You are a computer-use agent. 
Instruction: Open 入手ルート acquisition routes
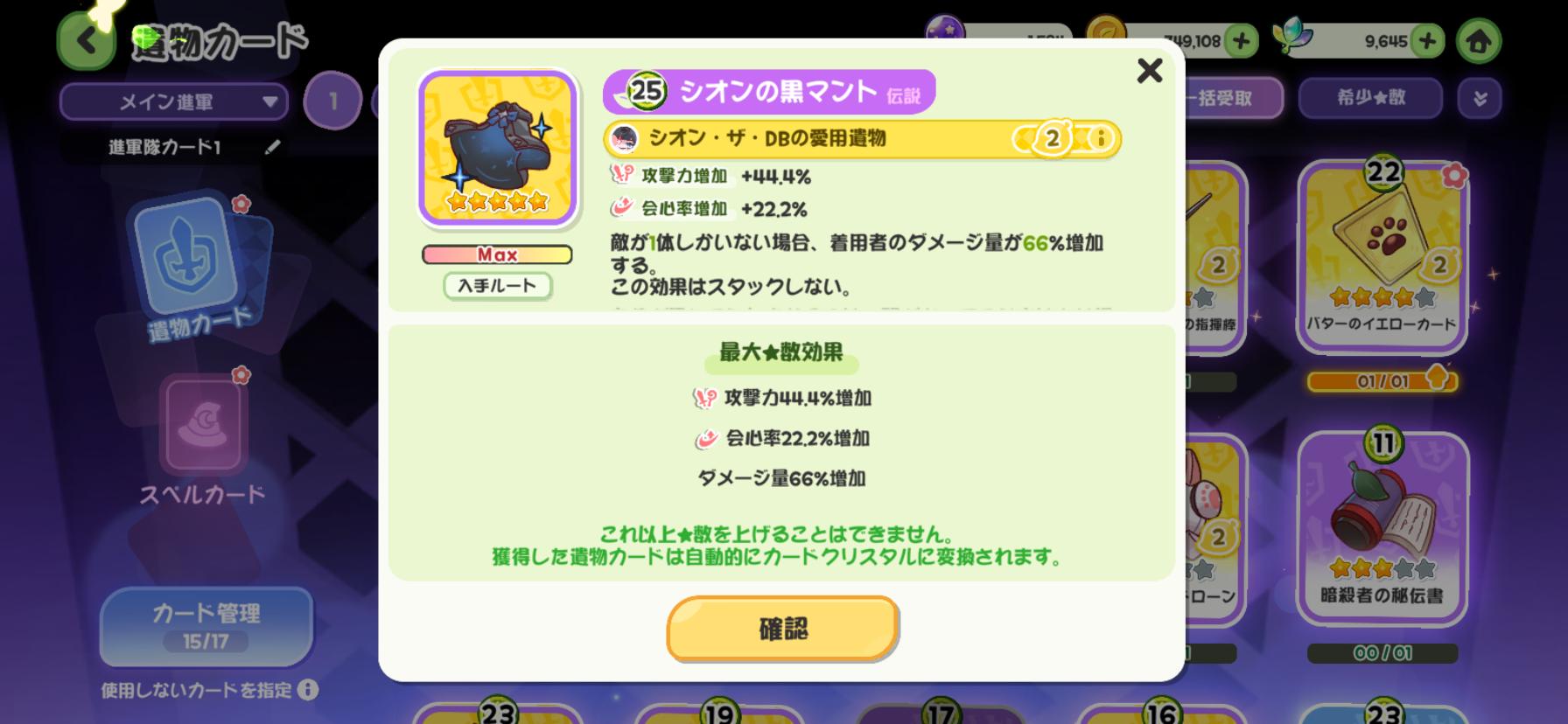point(497,286)
